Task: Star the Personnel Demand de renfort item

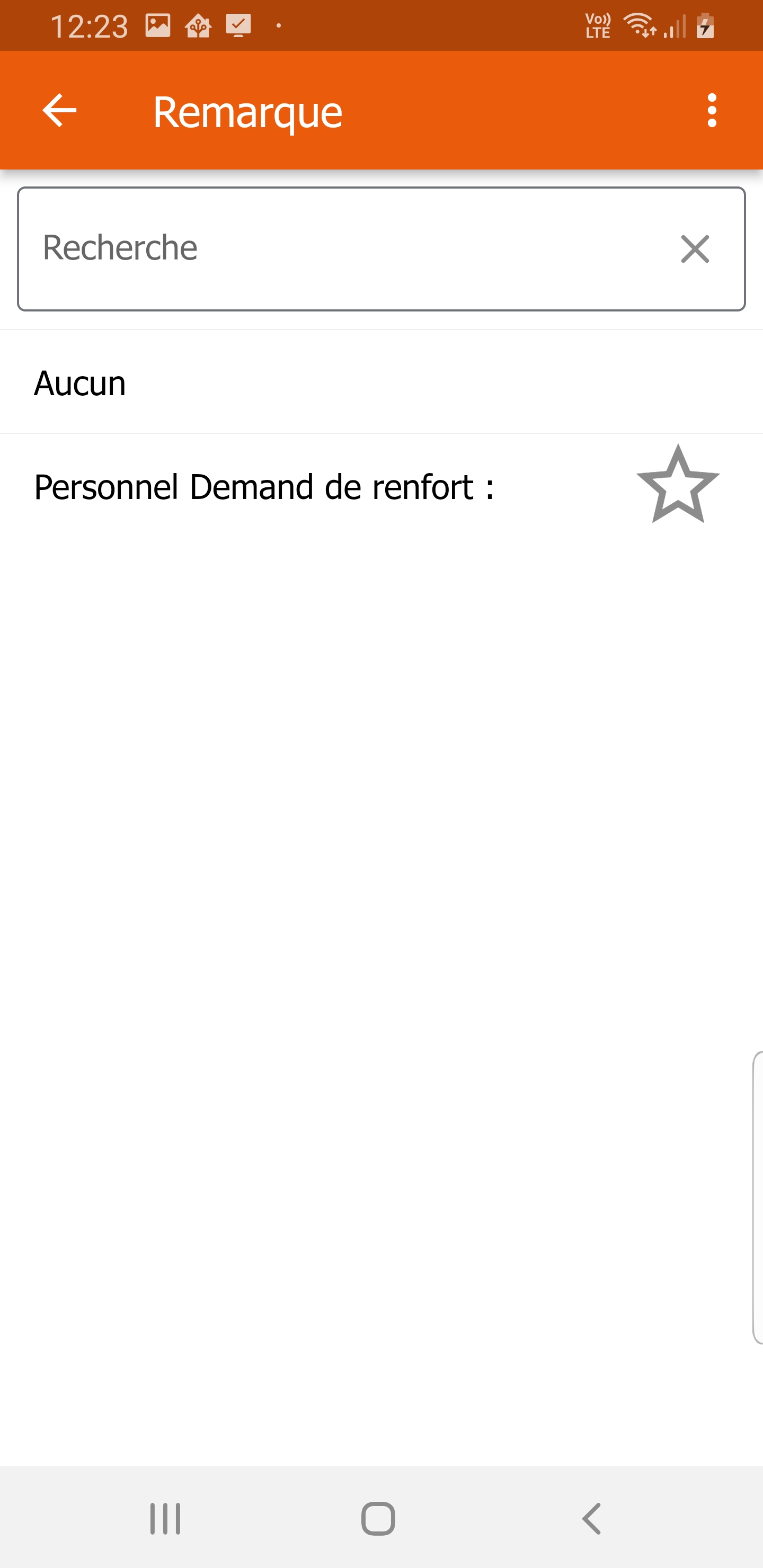Action: pyautogui.click(x=678, y=485)
